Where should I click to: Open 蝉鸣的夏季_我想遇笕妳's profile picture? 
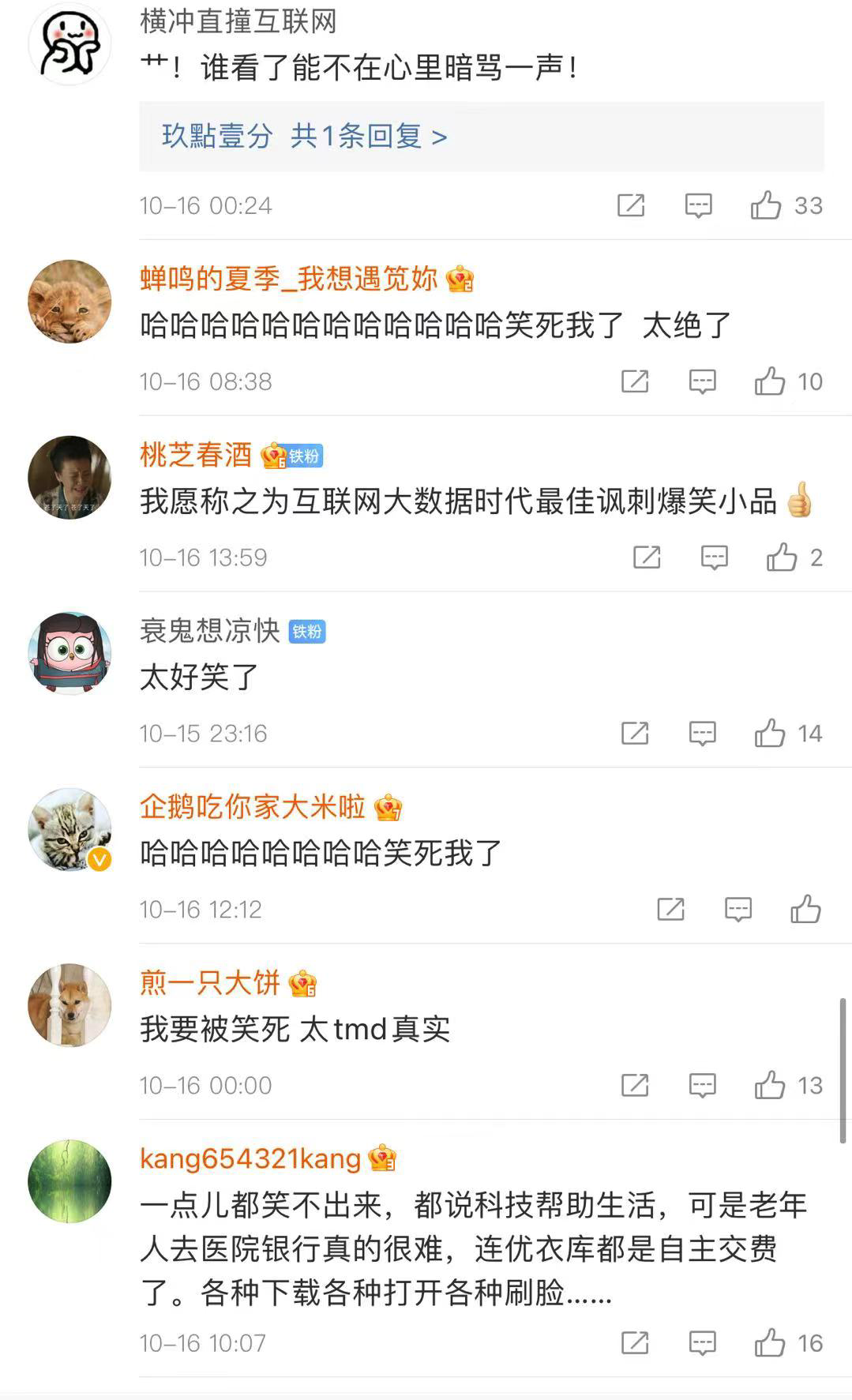pyautogui.click(x=69, y=301)
